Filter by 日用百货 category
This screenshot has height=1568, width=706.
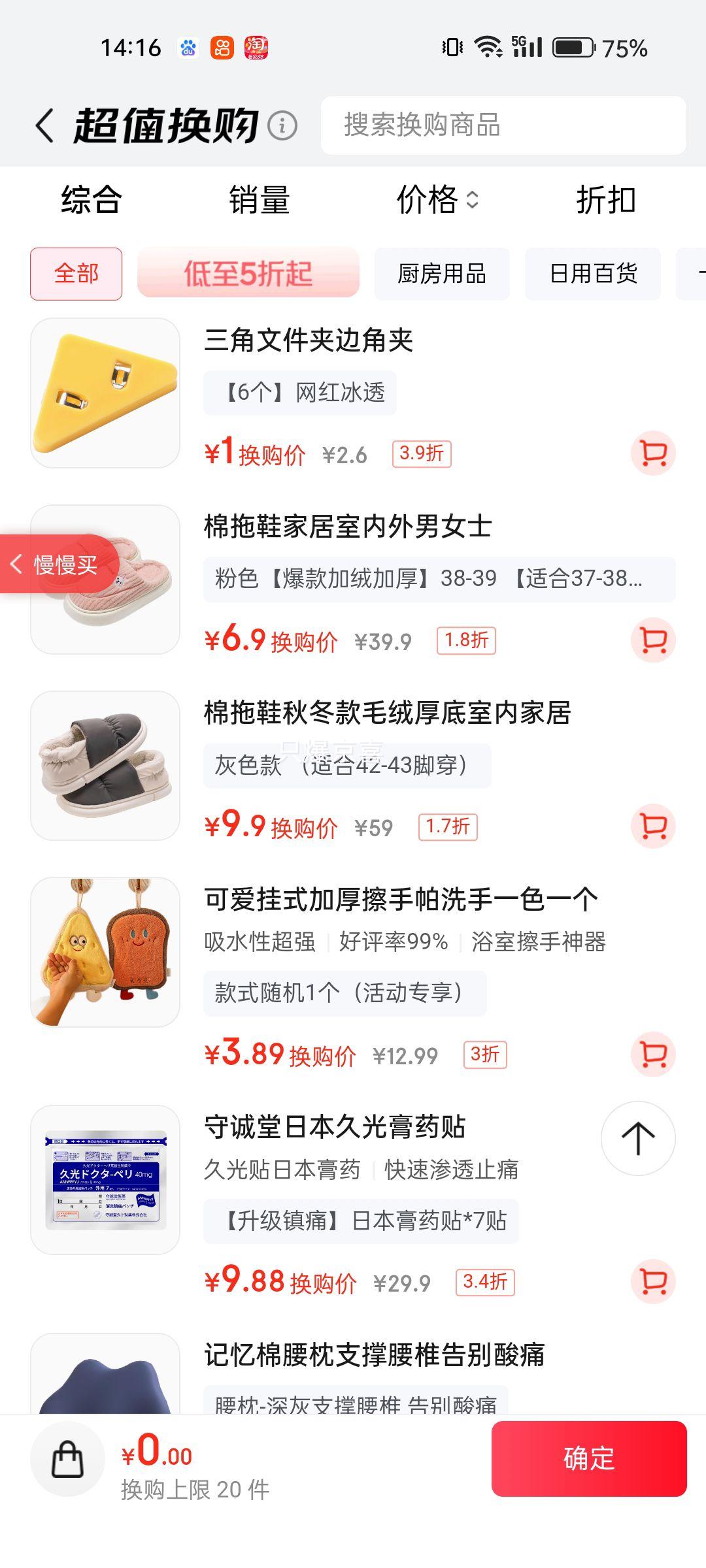[x=593, y=274]
